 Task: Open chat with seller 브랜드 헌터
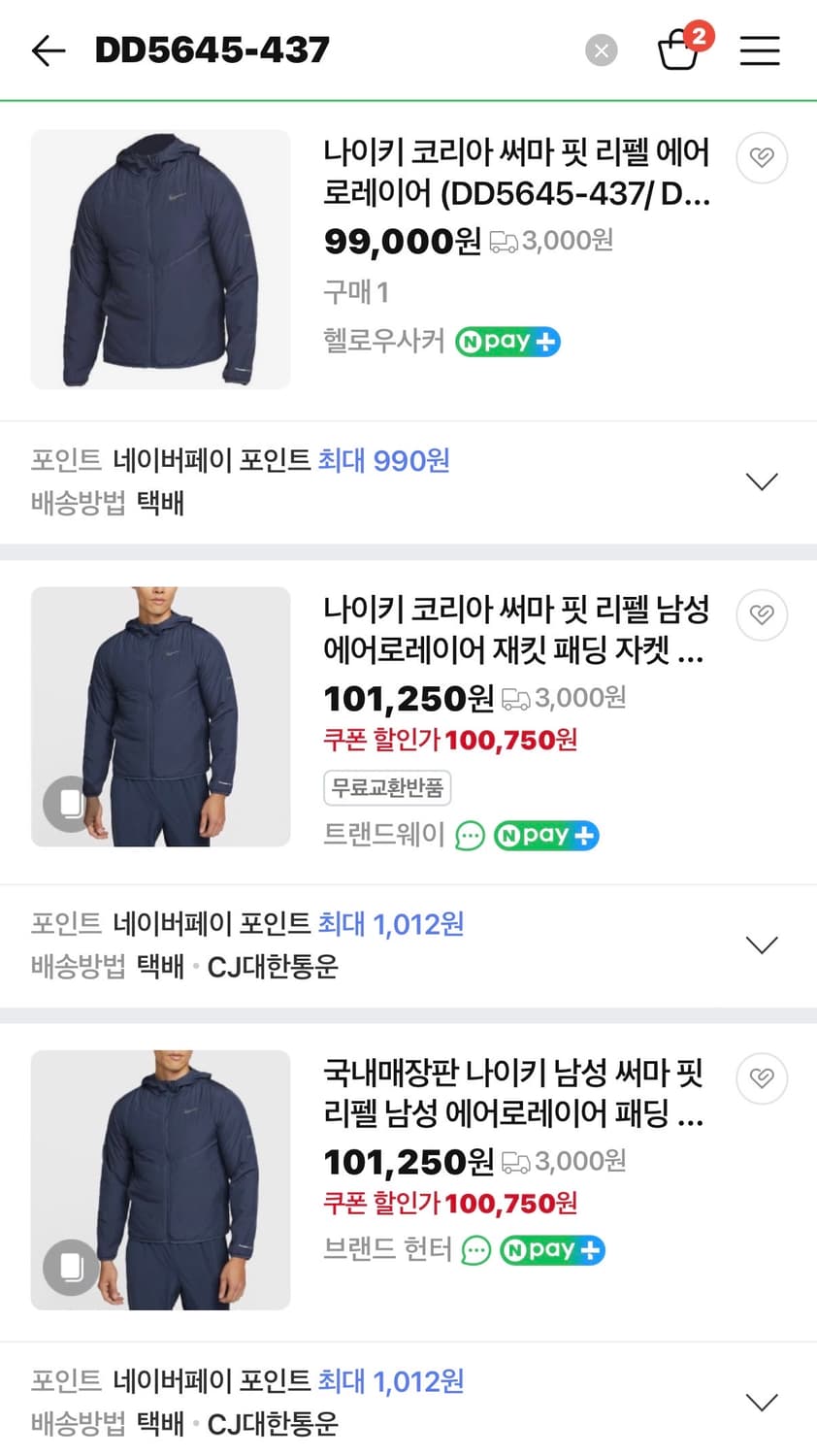pyautogui.click(x=474, y=1251)
